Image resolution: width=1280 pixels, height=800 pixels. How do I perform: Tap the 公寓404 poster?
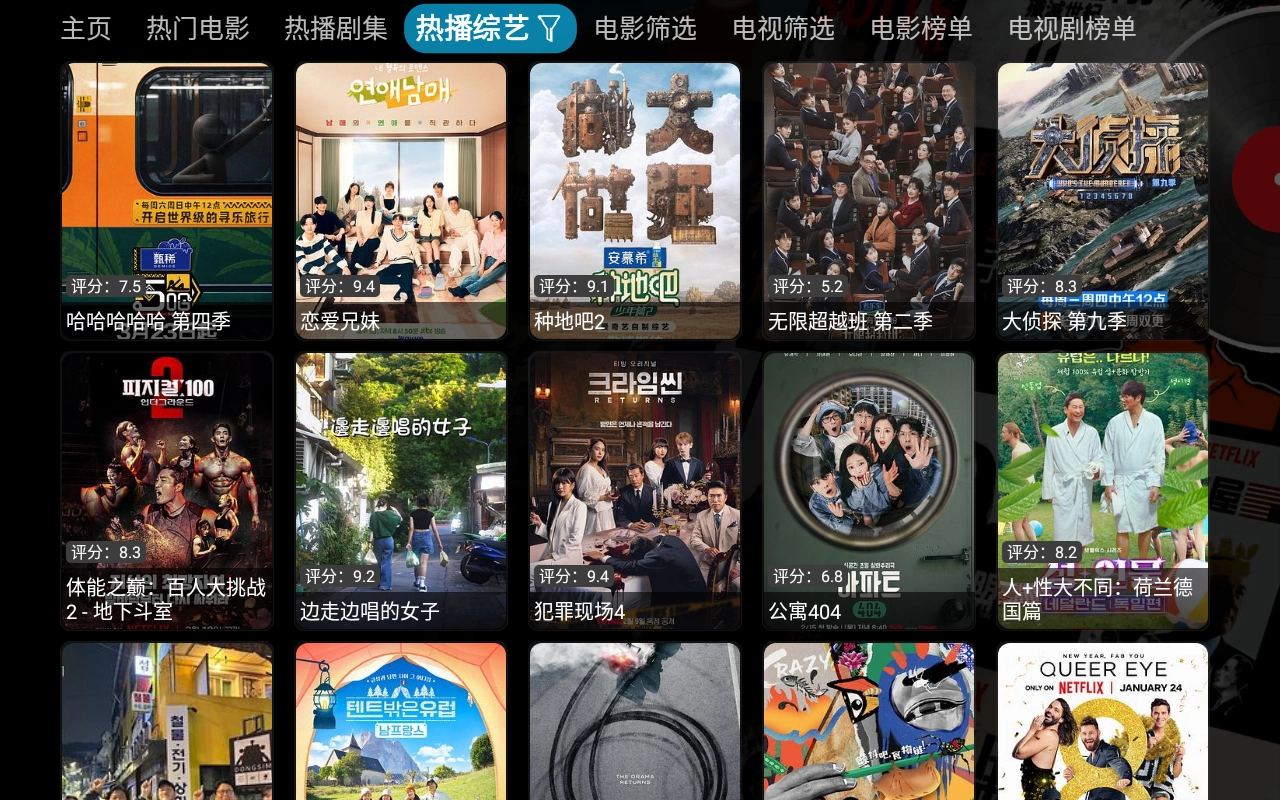pos(869,490)
